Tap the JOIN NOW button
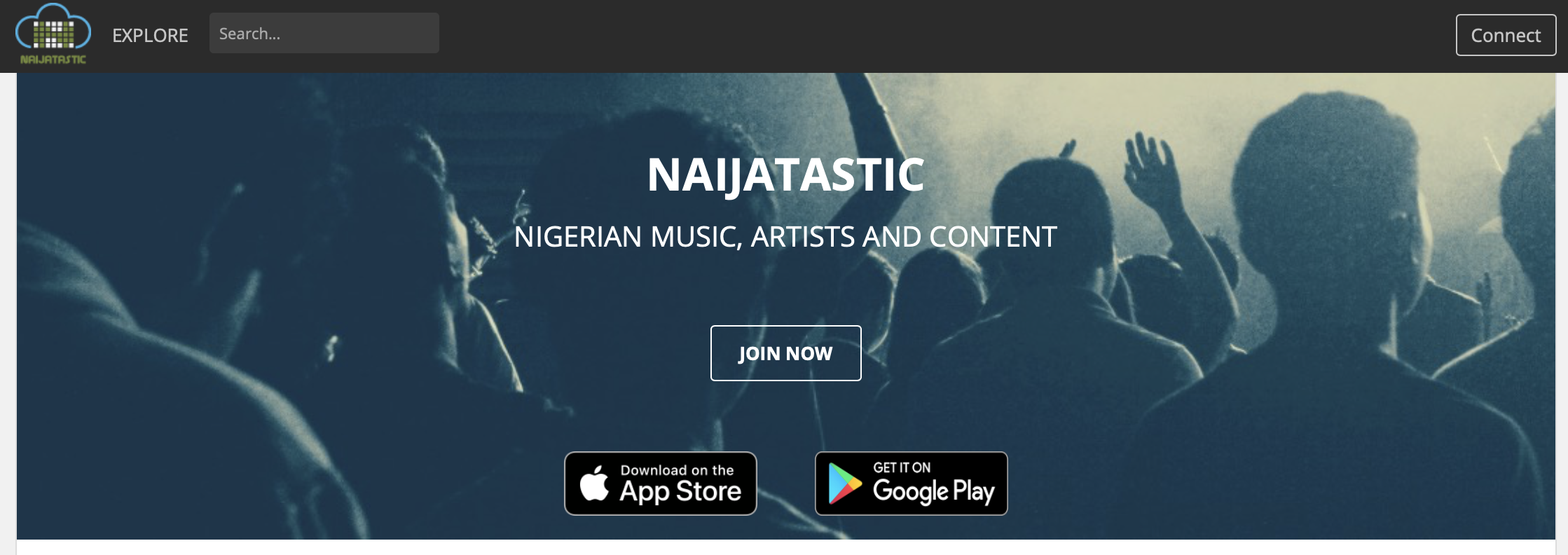This screenshot has width=1568, height=555. 785,353
